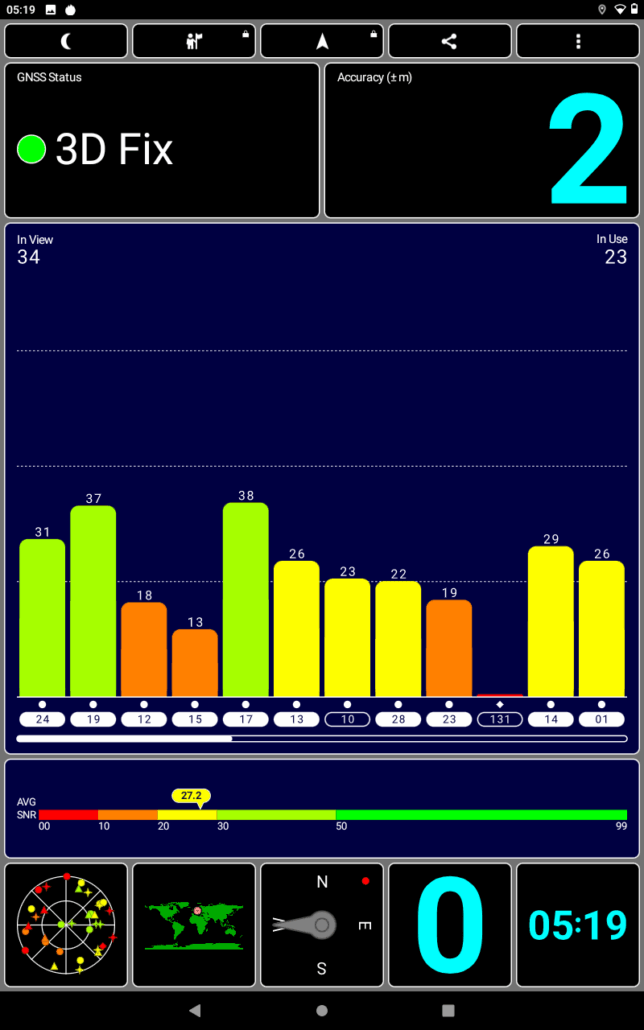Screen dimensions: 644x1030
Task: Share the current GPS data
Action: pyautogui.click(x=450, y=41)
